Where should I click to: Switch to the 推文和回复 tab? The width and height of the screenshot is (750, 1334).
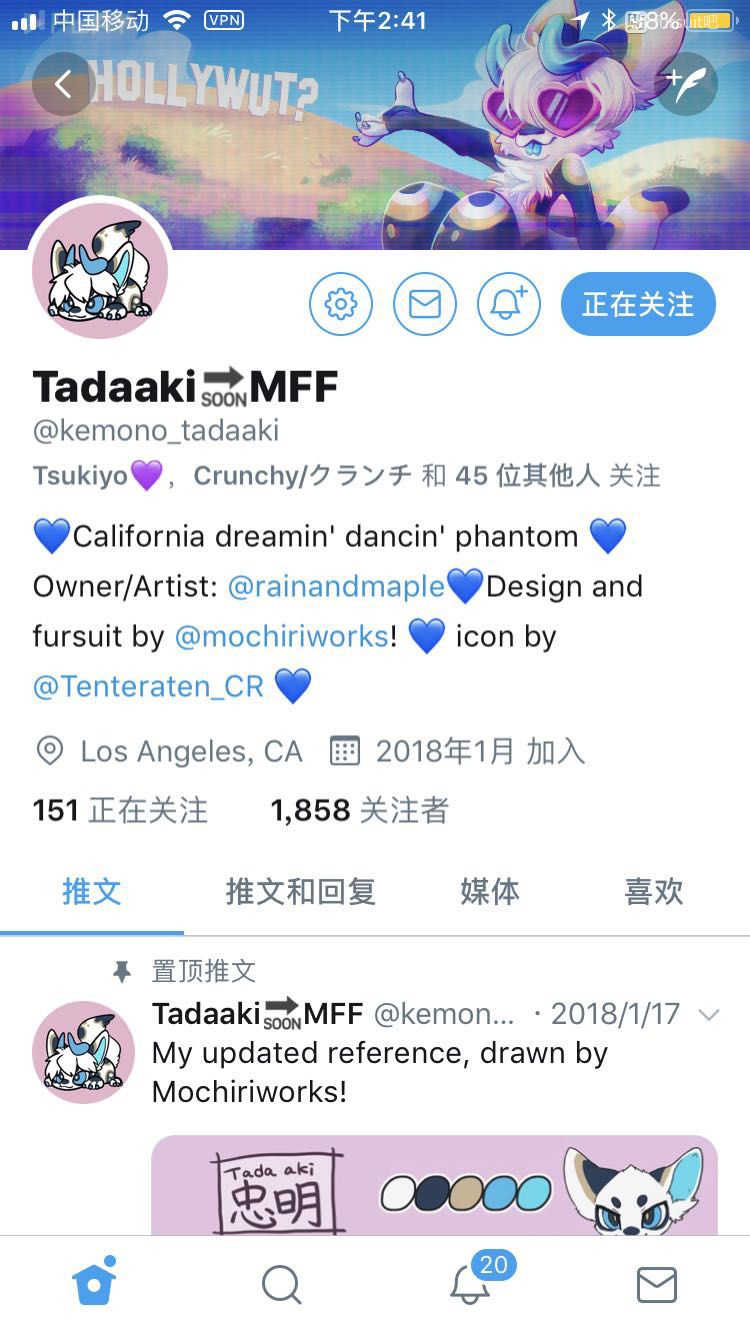point(300,890)
